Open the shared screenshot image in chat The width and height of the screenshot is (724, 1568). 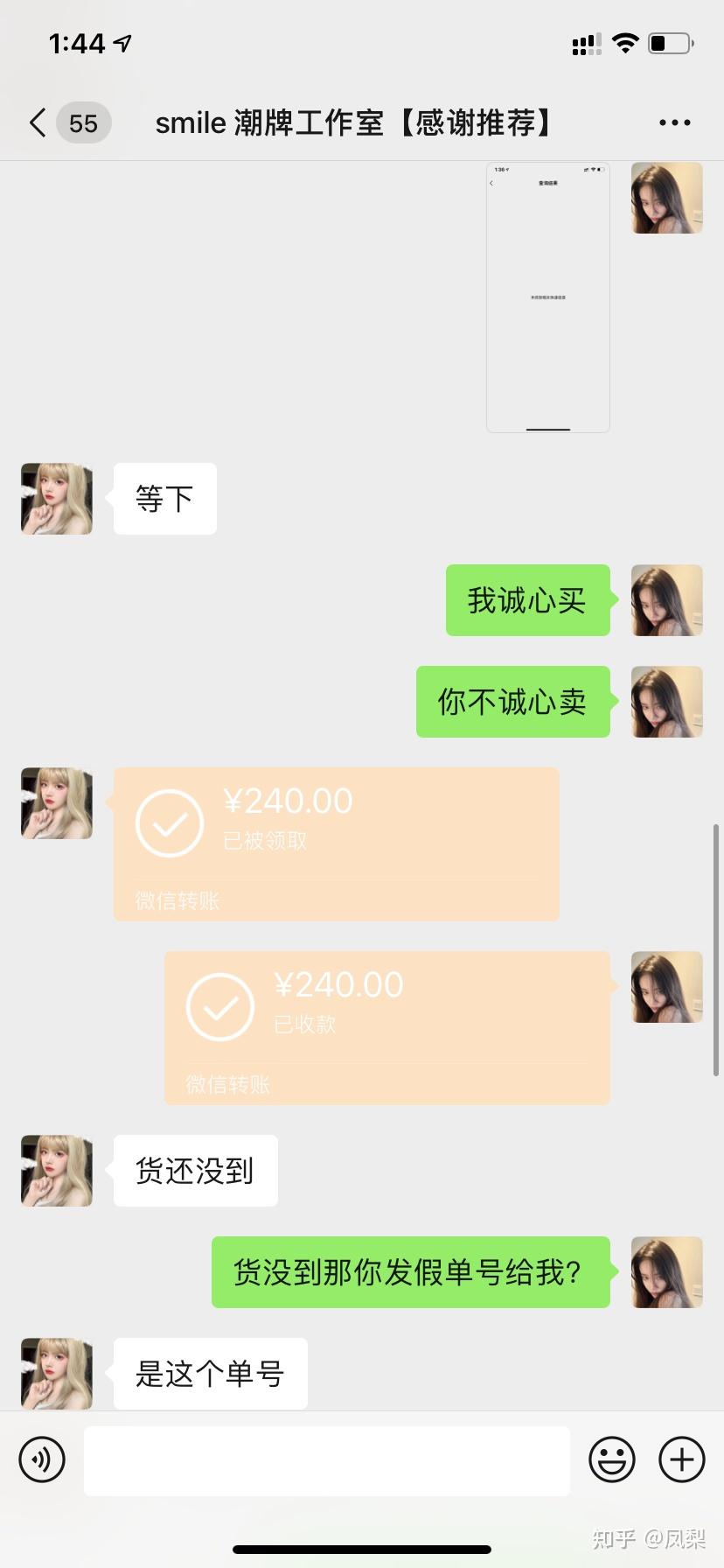(x=547, y=297)
